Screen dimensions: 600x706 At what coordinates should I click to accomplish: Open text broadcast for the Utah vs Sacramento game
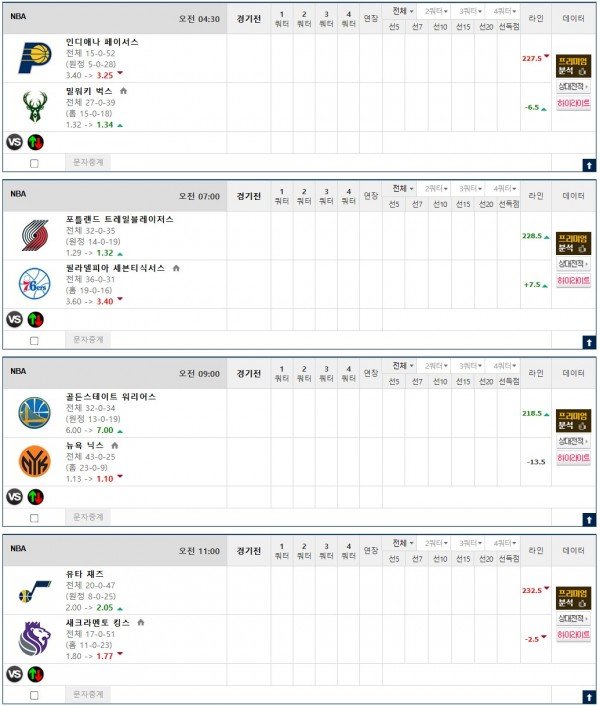tap(89, 694)
